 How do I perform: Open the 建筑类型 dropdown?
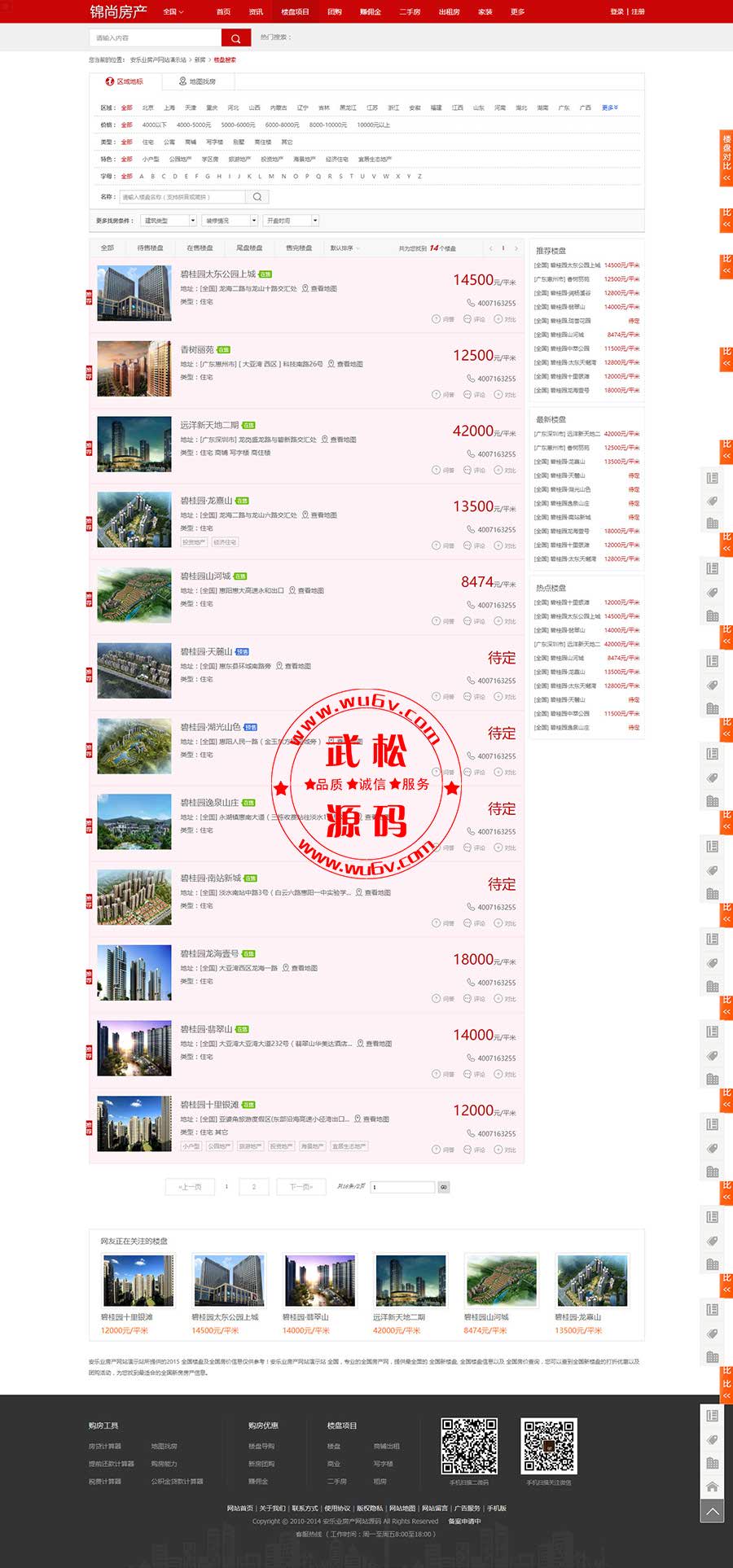coord(169,221)
